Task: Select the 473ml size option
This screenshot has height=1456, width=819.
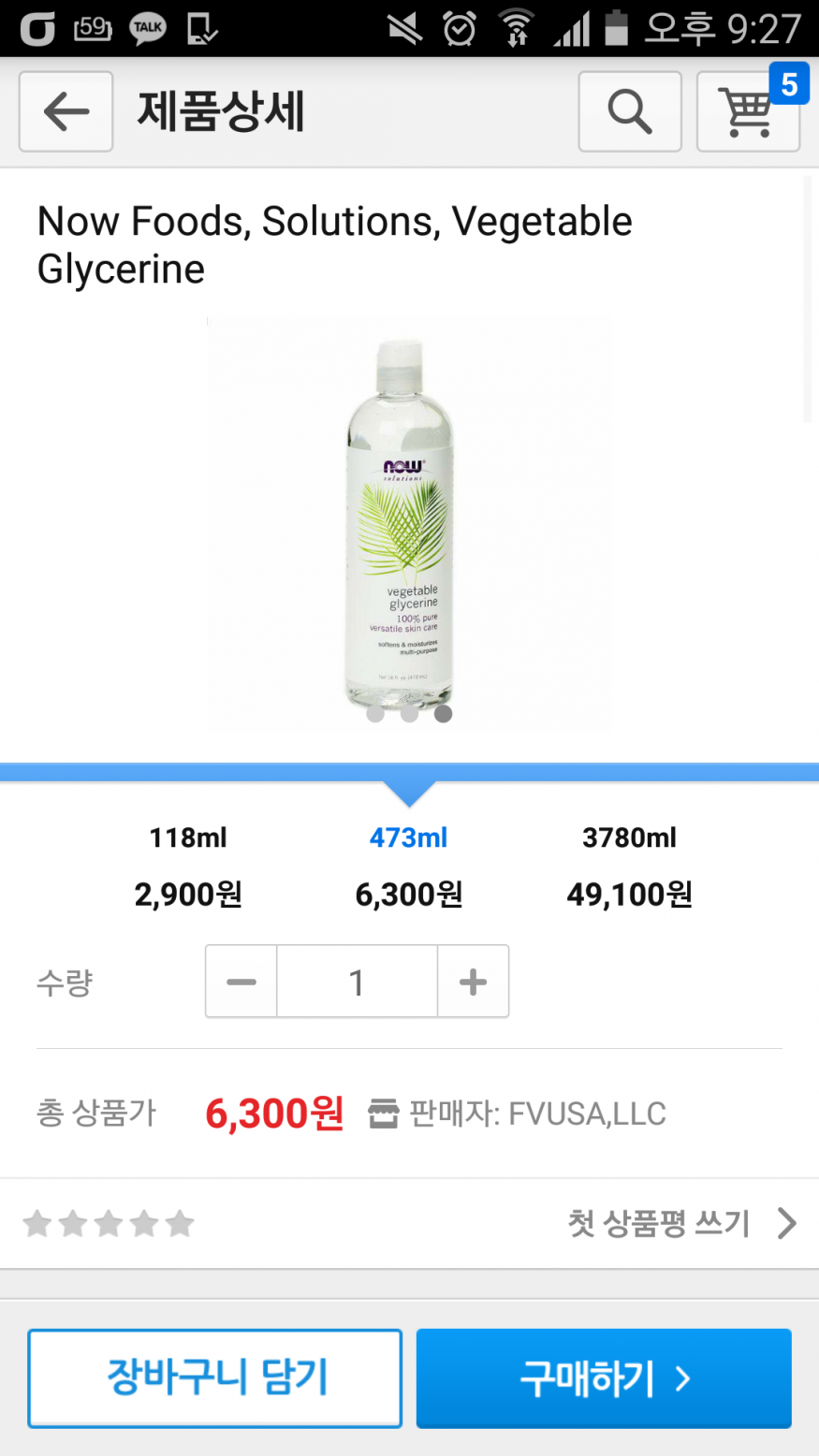Action: click(408, 866)
